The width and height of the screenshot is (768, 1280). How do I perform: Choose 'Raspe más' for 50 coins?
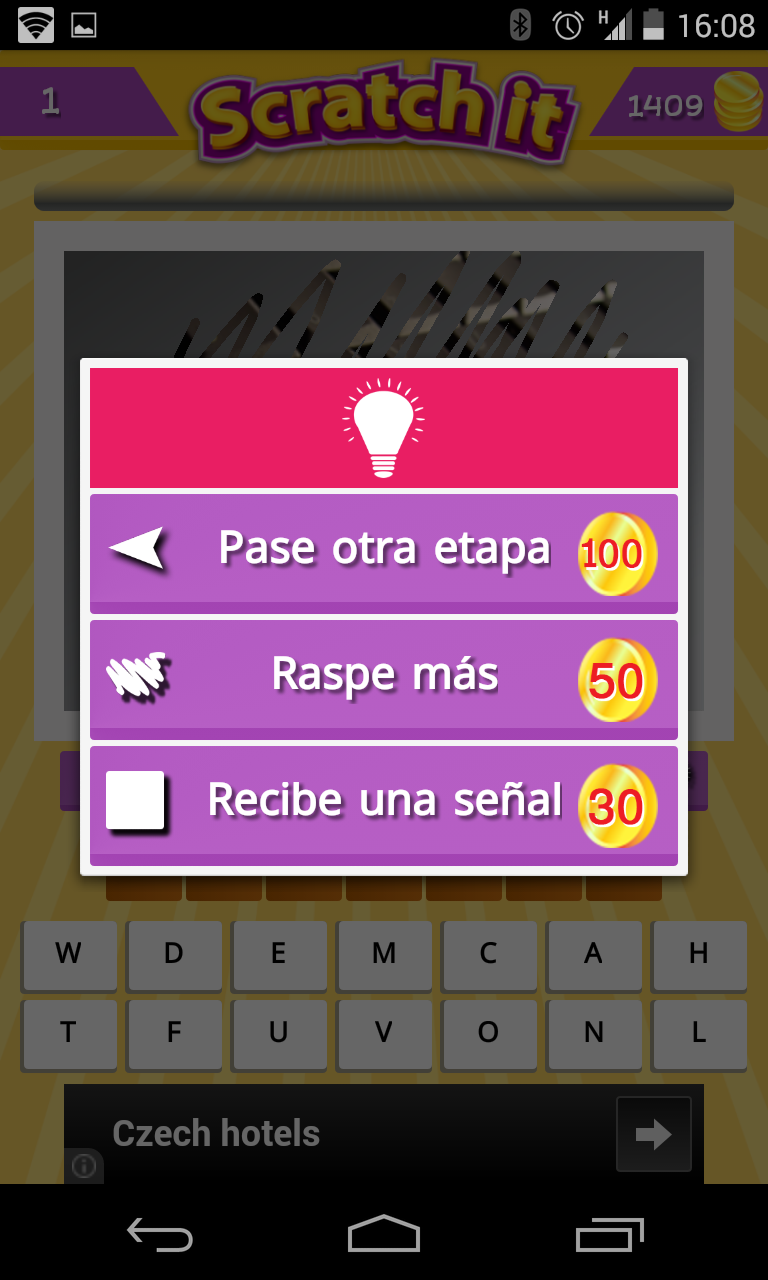click(x=384, y=677)
